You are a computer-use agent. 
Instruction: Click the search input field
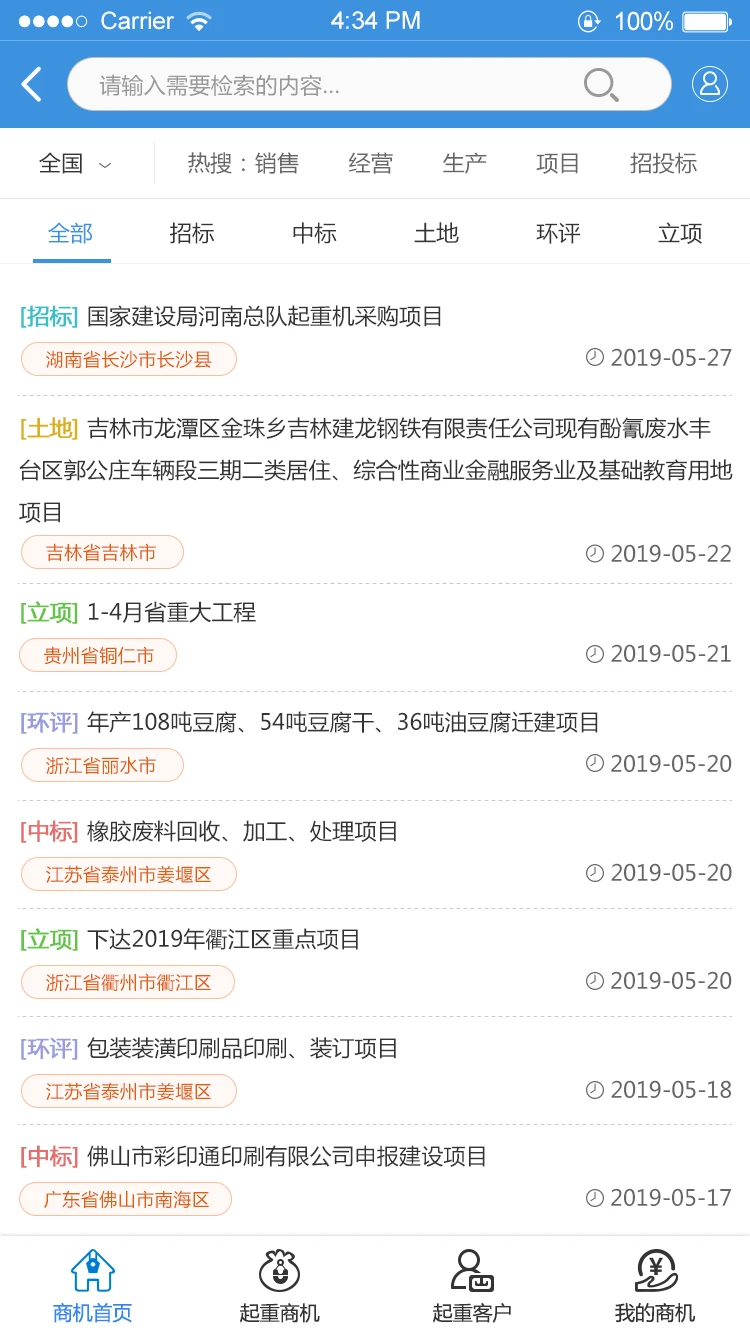300,84
